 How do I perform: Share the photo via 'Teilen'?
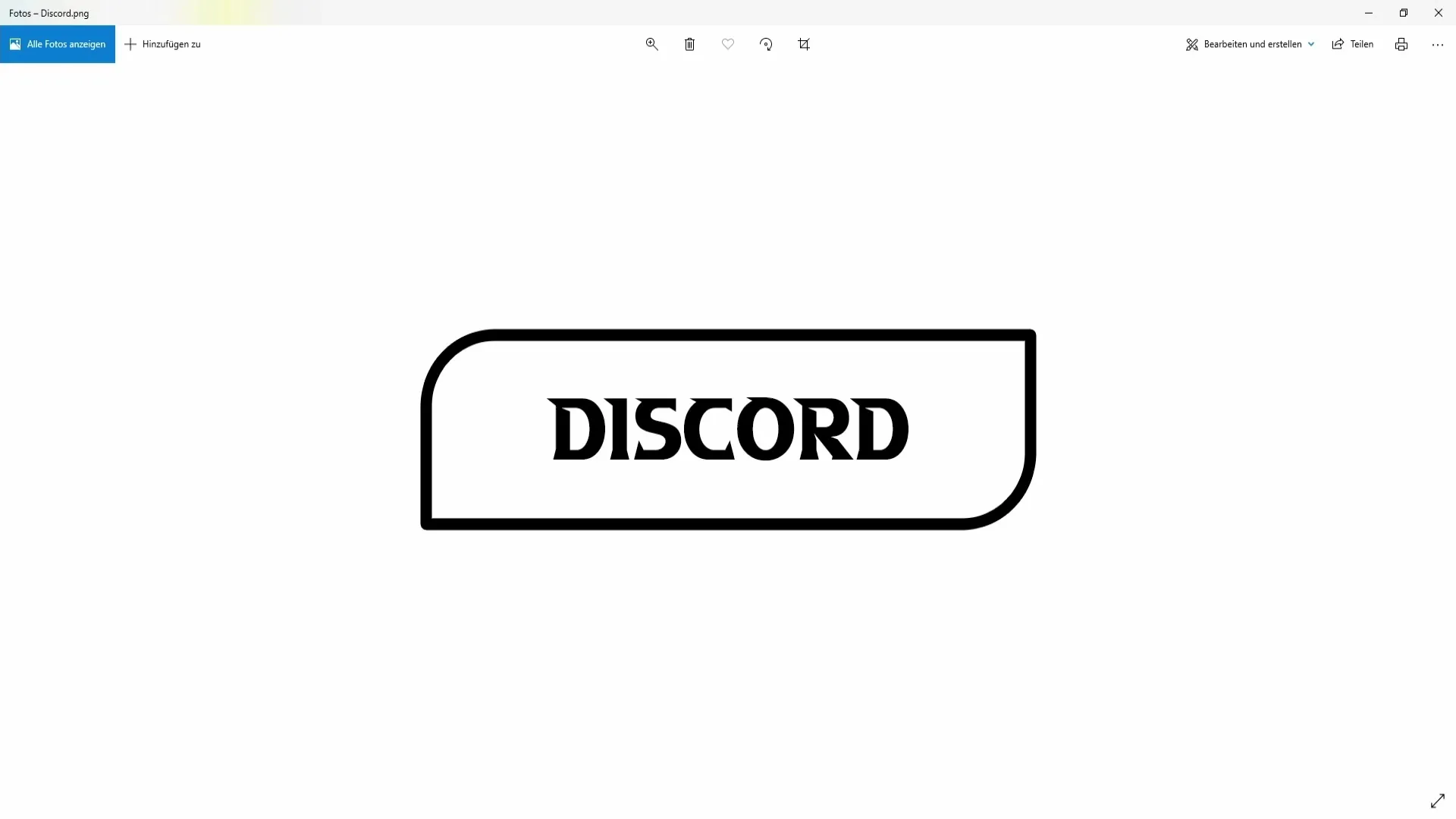pos(1353,44)
